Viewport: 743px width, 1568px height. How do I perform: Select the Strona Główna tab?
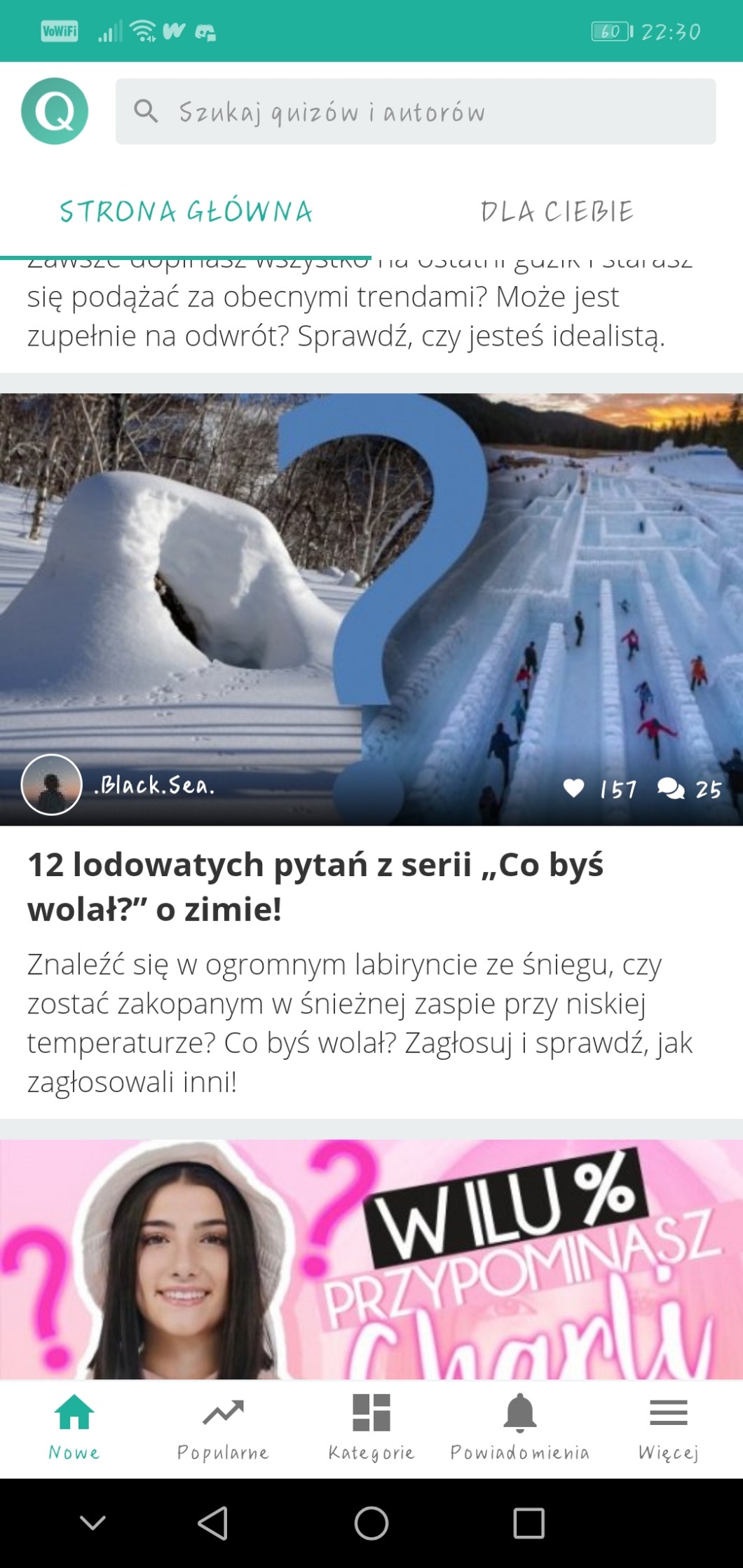(186, 212)
